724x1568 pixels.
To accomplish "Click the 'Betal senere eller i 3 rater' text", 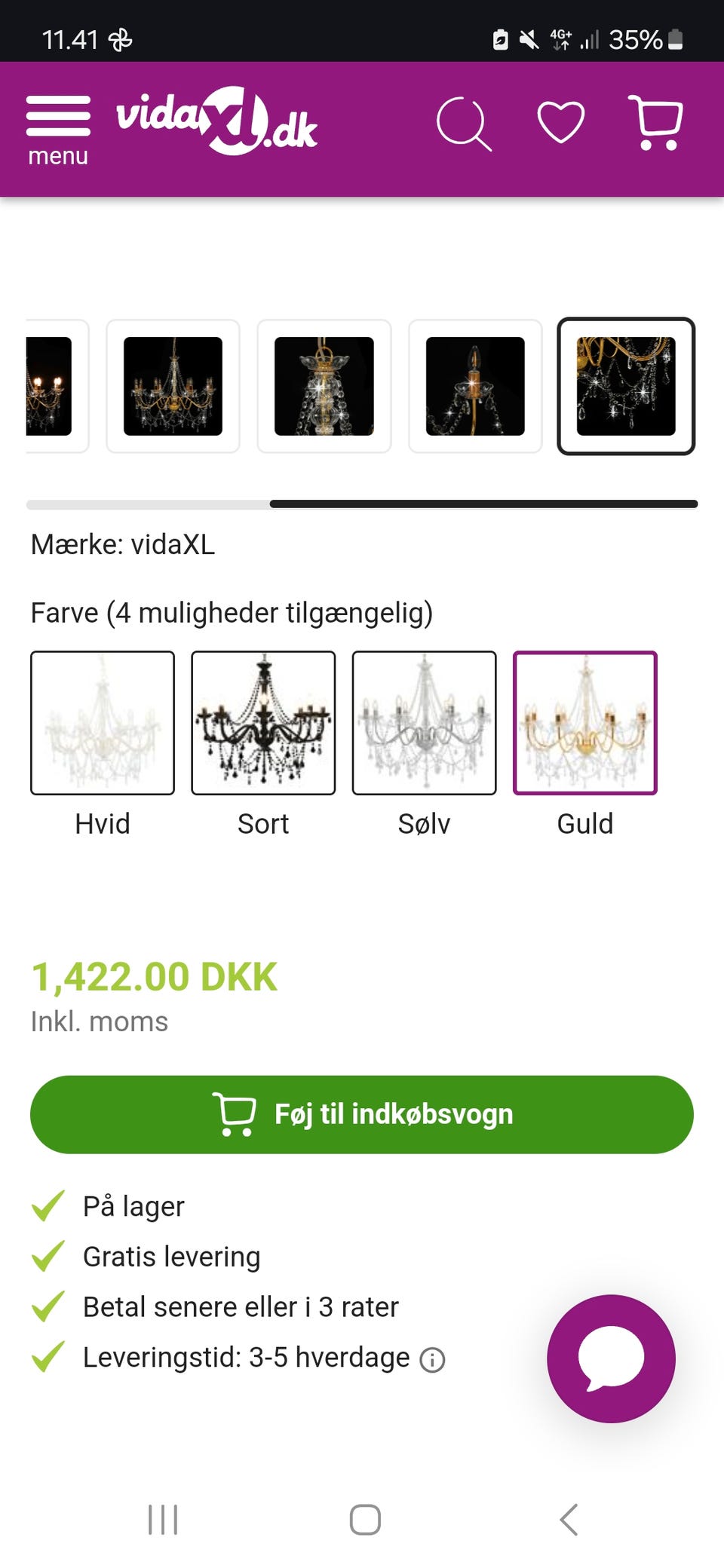I will pos(241,1306).
